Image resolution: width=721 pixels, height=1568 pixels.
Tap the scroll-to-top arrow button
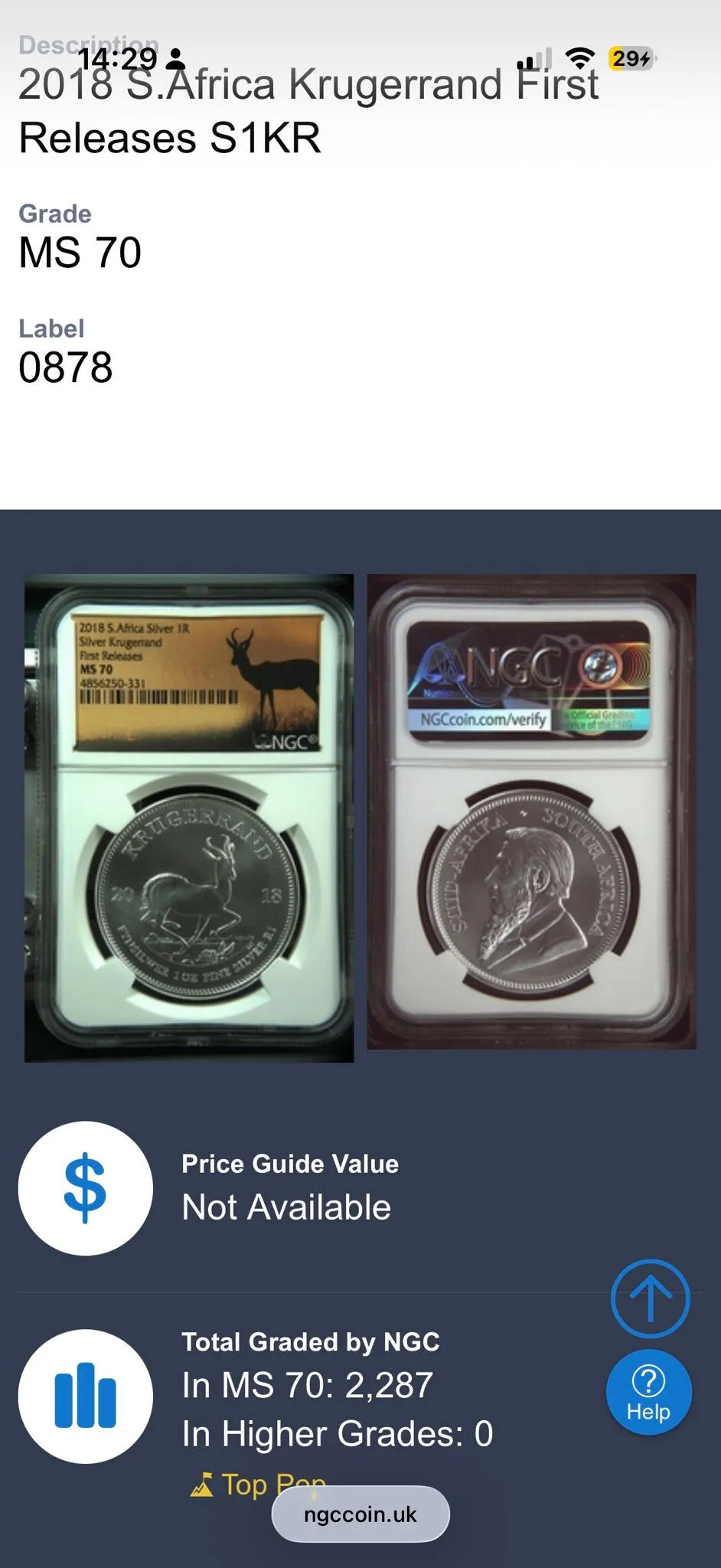[651, 1298]
